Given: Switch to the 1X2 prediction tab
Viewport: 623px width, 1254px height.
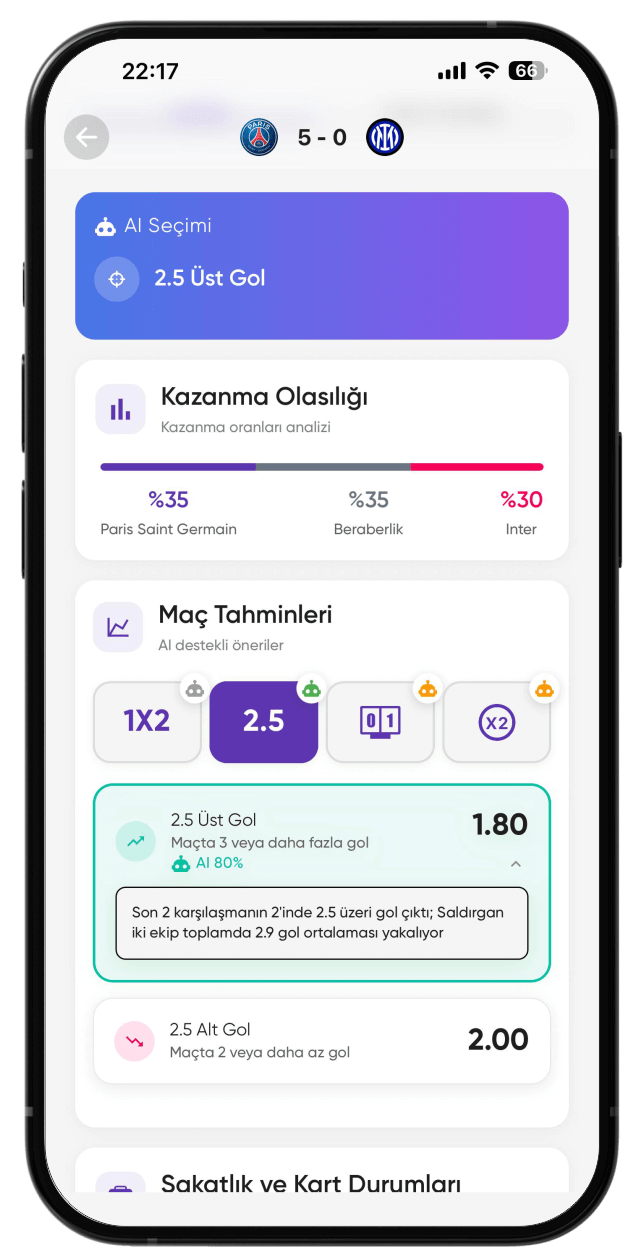Looking at the screenshot, I should 147,722.
